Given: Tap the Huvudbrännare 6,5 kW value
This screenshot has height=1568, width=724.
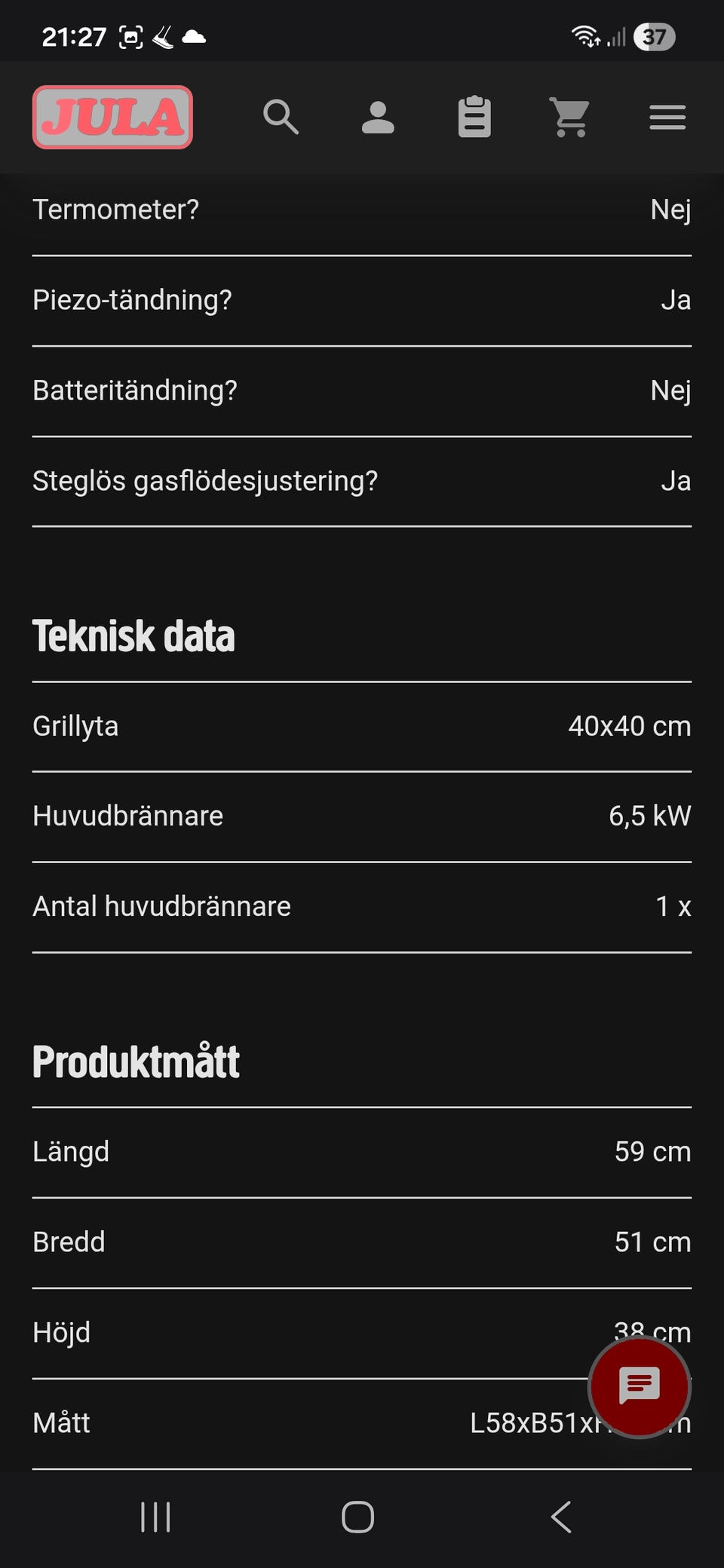Looking at the screenshot, I should 649,816.
